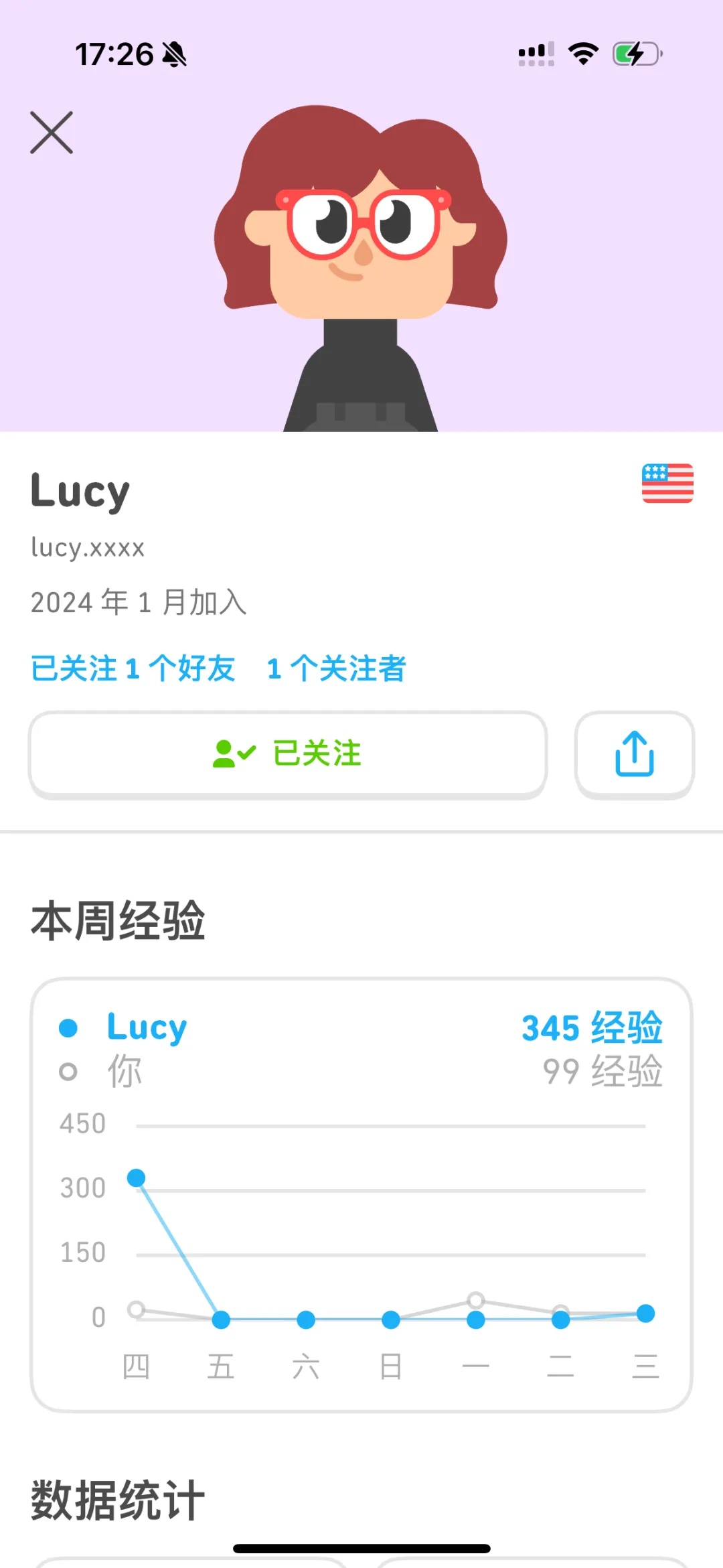
Task: Select the username lucy.xxxx
Action: coord(88,547)
